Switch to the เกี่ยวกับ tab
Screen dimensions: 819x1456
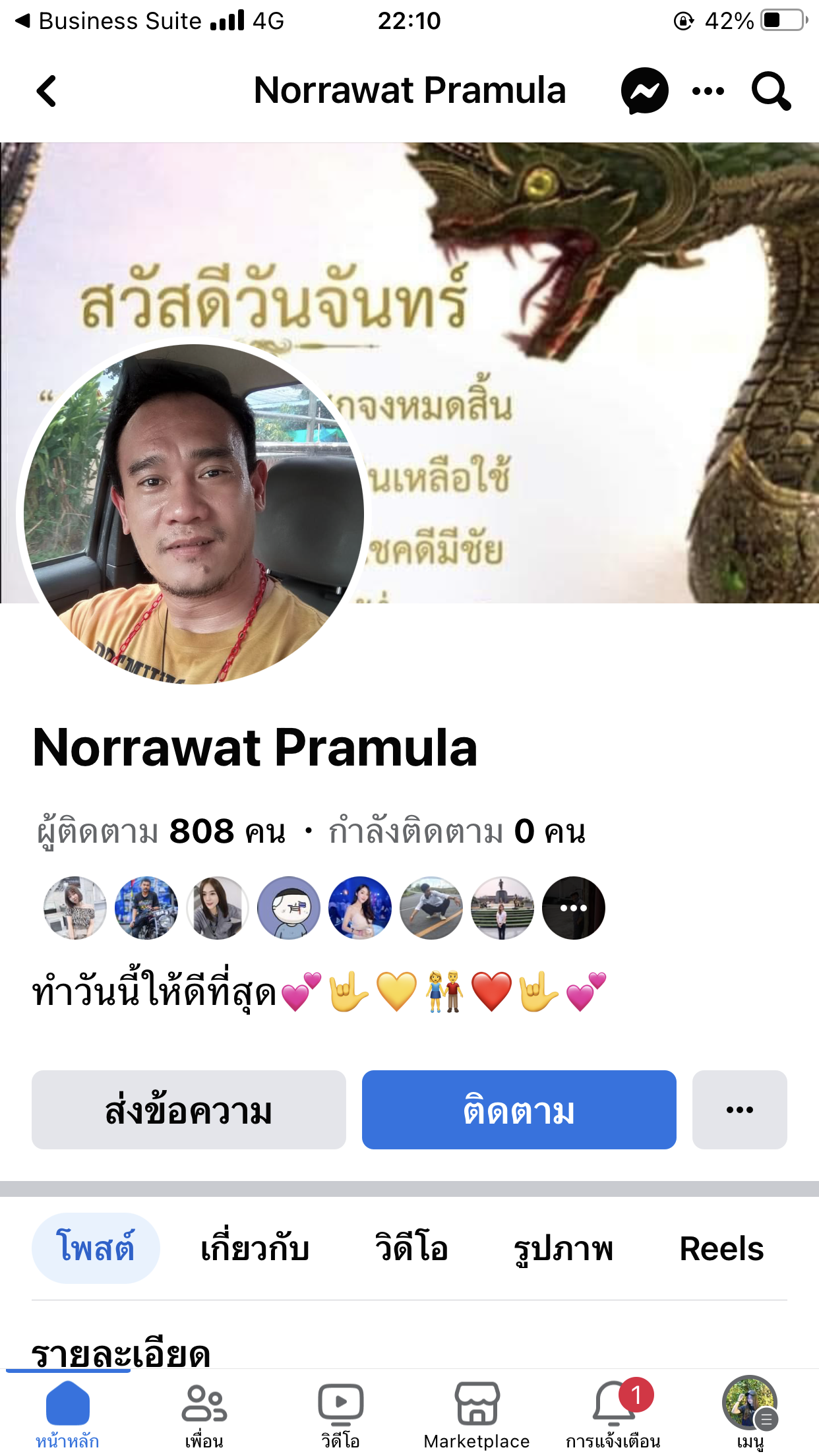pos(255,1248)
